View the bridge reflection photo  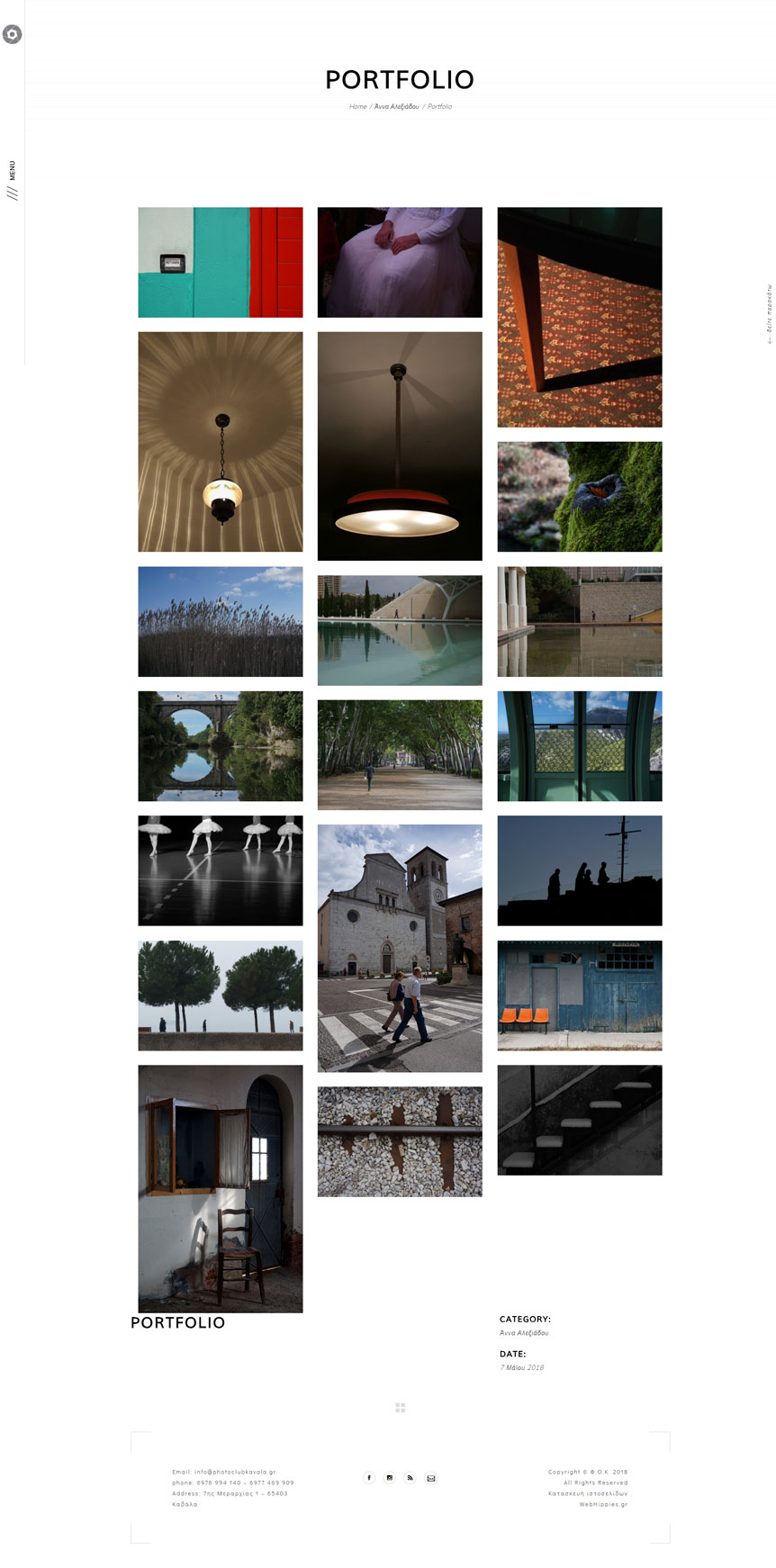pos(221,746)
